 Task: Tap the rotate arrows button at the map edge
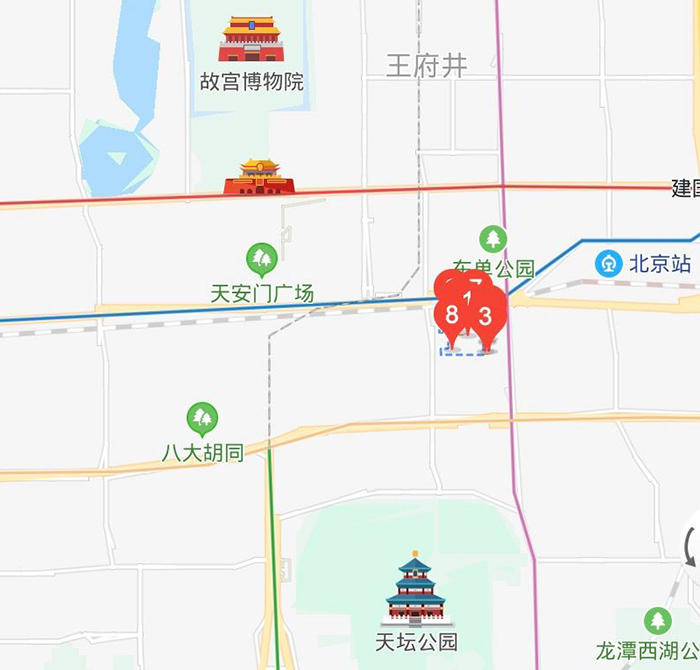tap(691, 547)
